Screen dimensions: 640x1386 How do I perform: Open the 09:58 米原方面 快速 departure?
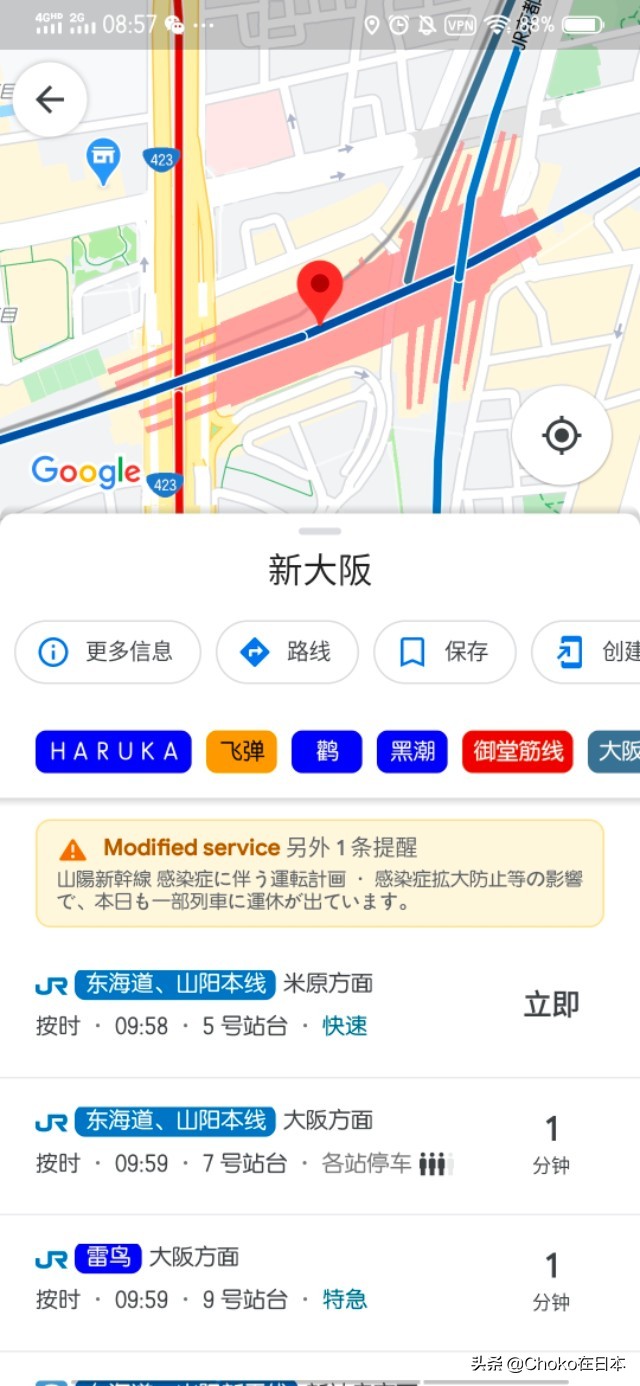tap(300, 1005)
